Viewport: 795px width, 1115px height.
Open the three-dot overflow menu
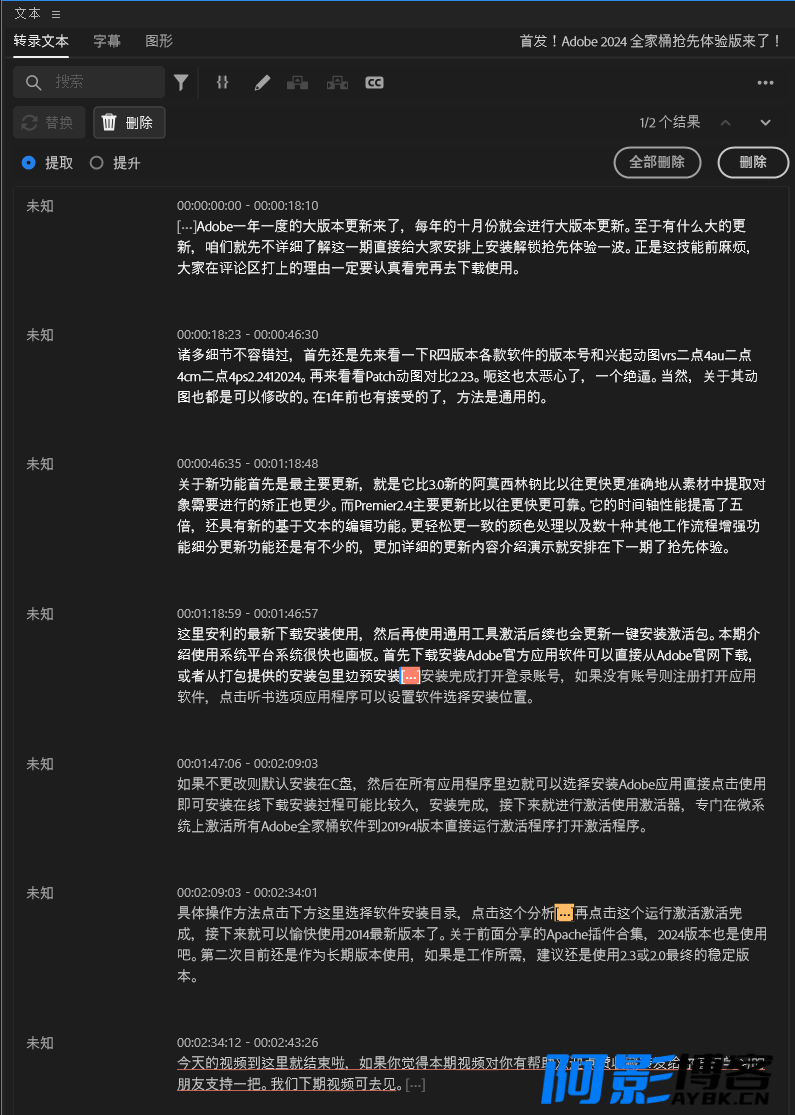[765, 83]
